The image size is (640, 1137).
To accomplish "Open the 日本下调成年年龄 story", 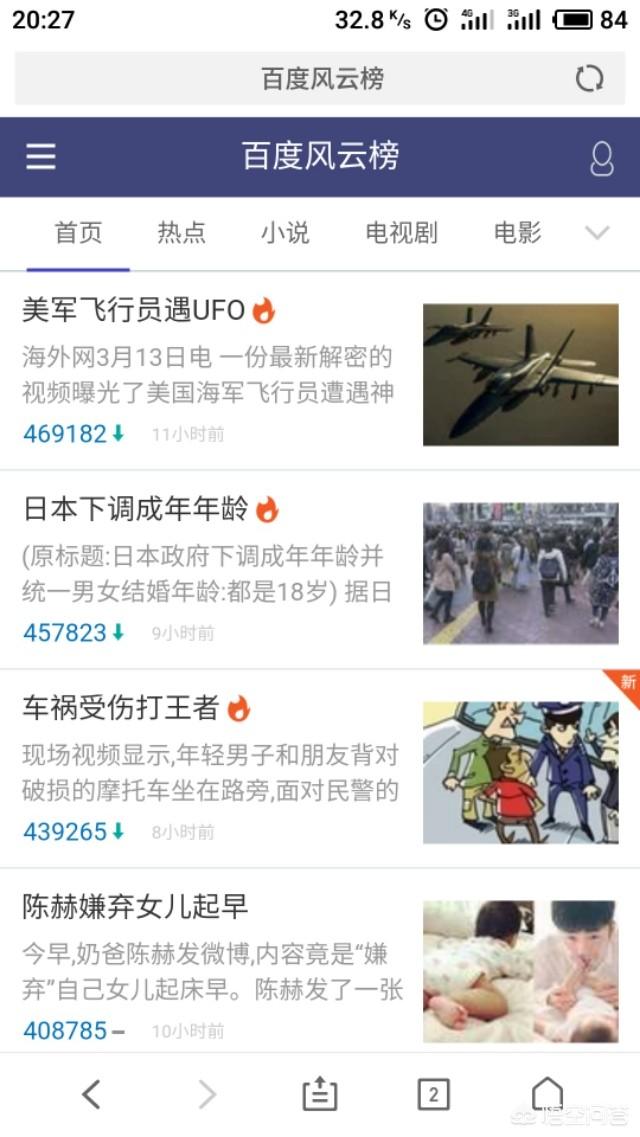I will point(136,510).
